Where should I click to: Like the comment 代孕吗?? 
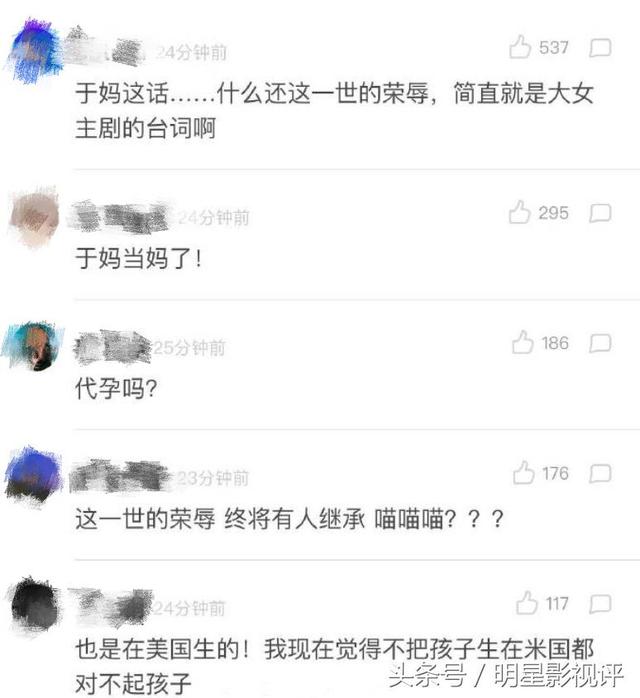point(522,343)
